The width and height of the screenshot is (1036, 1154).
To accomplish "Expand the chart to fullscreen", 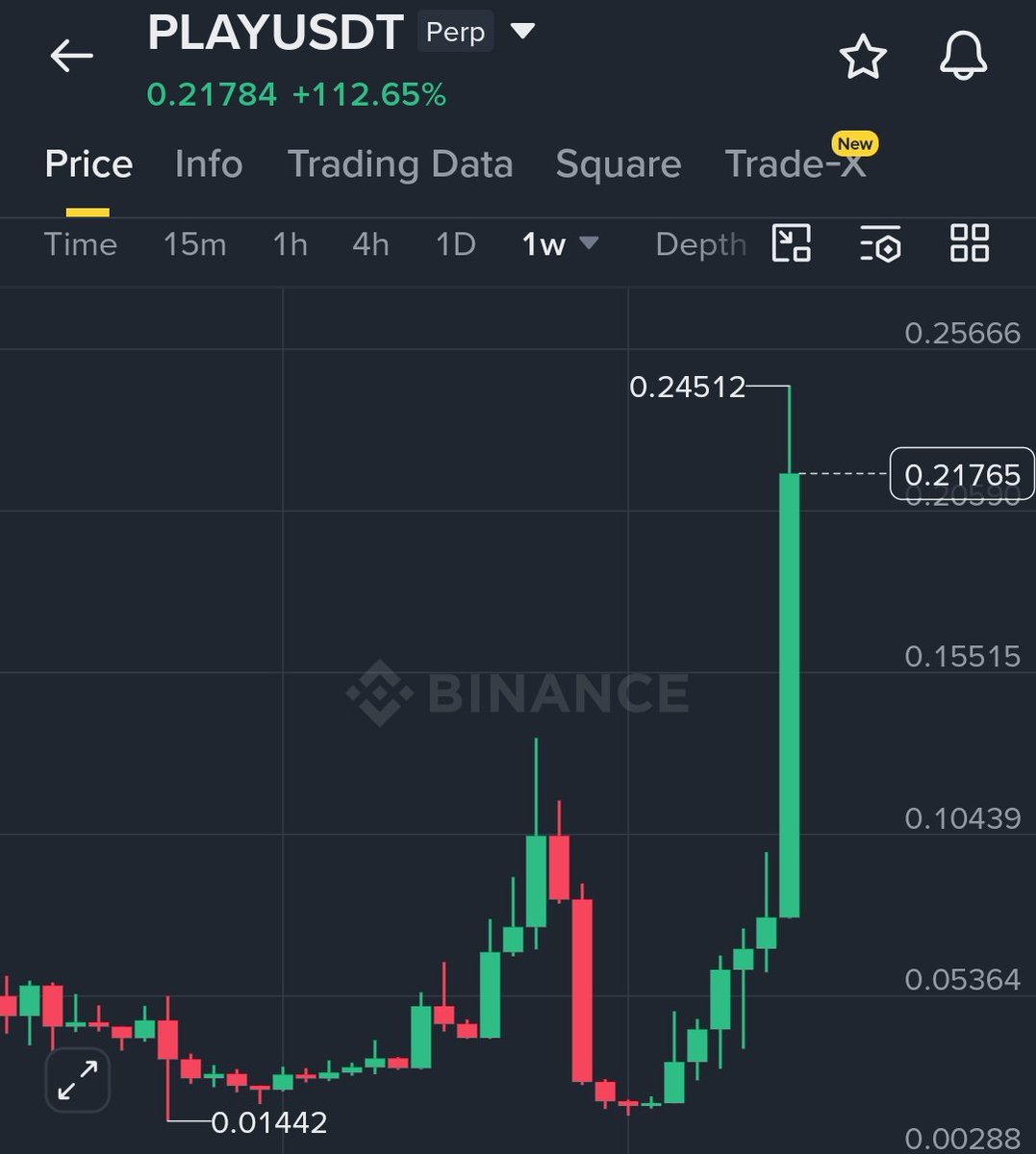I will [78, 1080].
